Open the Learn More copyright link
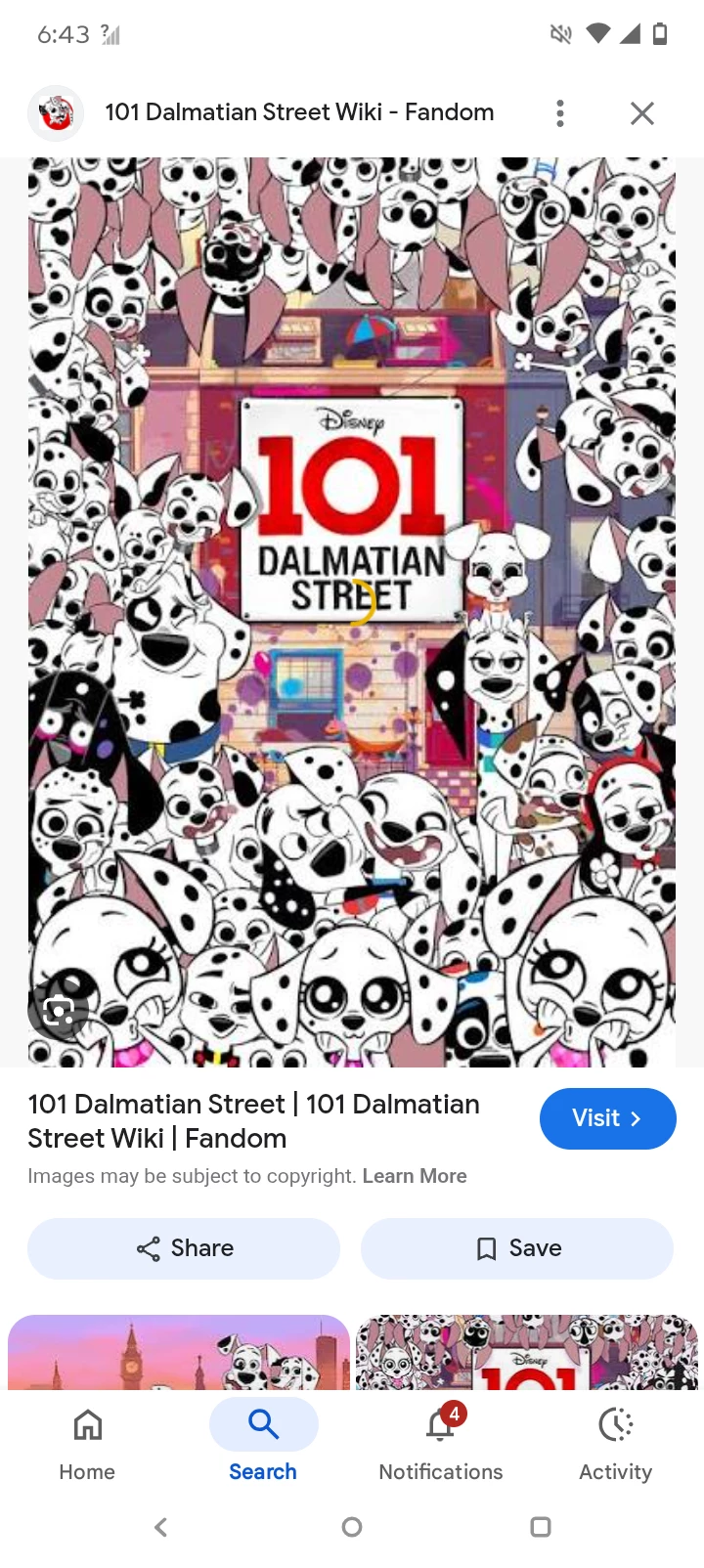 click(x=415, y=1176)
